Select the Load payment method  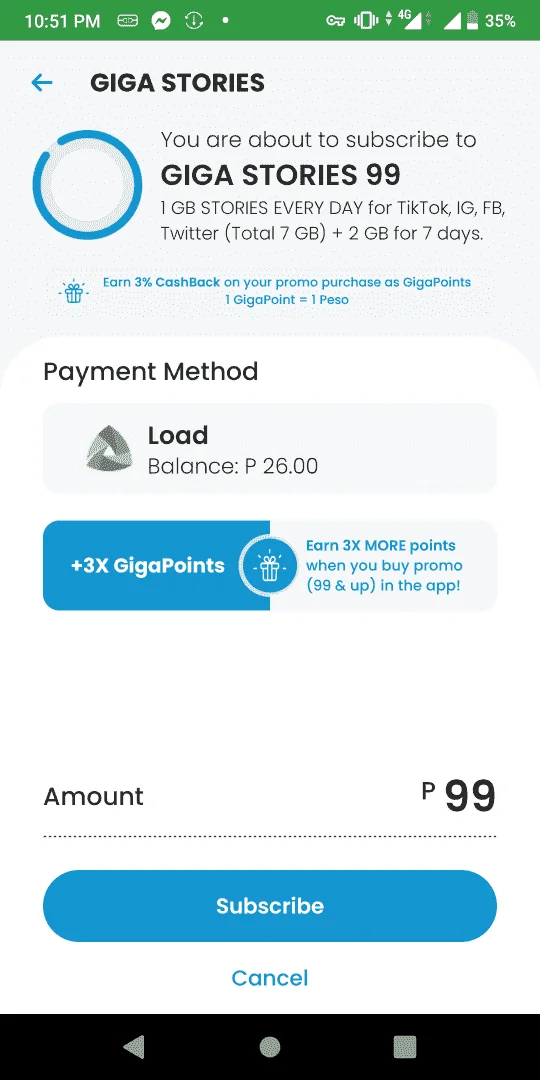(x=270, y=448)
